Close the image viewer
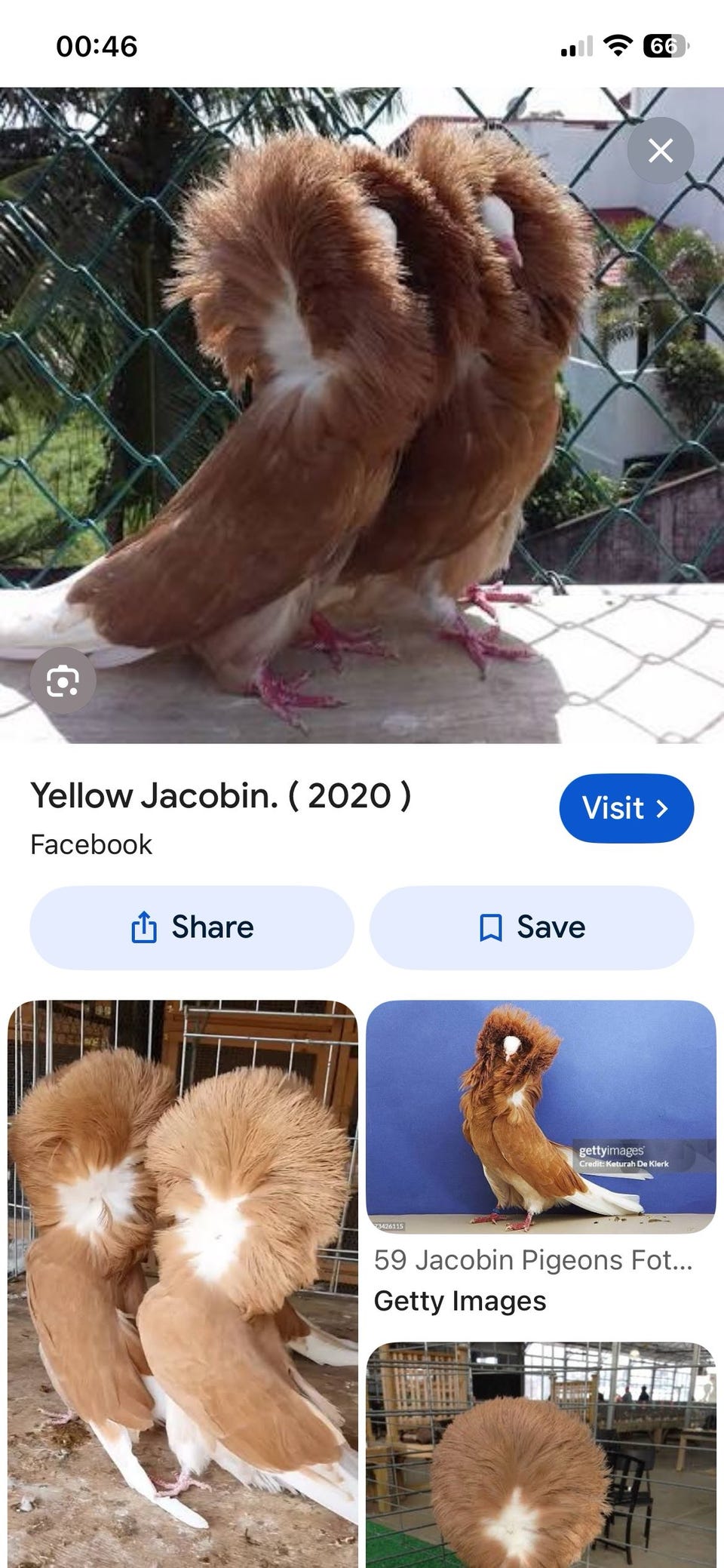The image size is (724, 1568). coord(660,151)
